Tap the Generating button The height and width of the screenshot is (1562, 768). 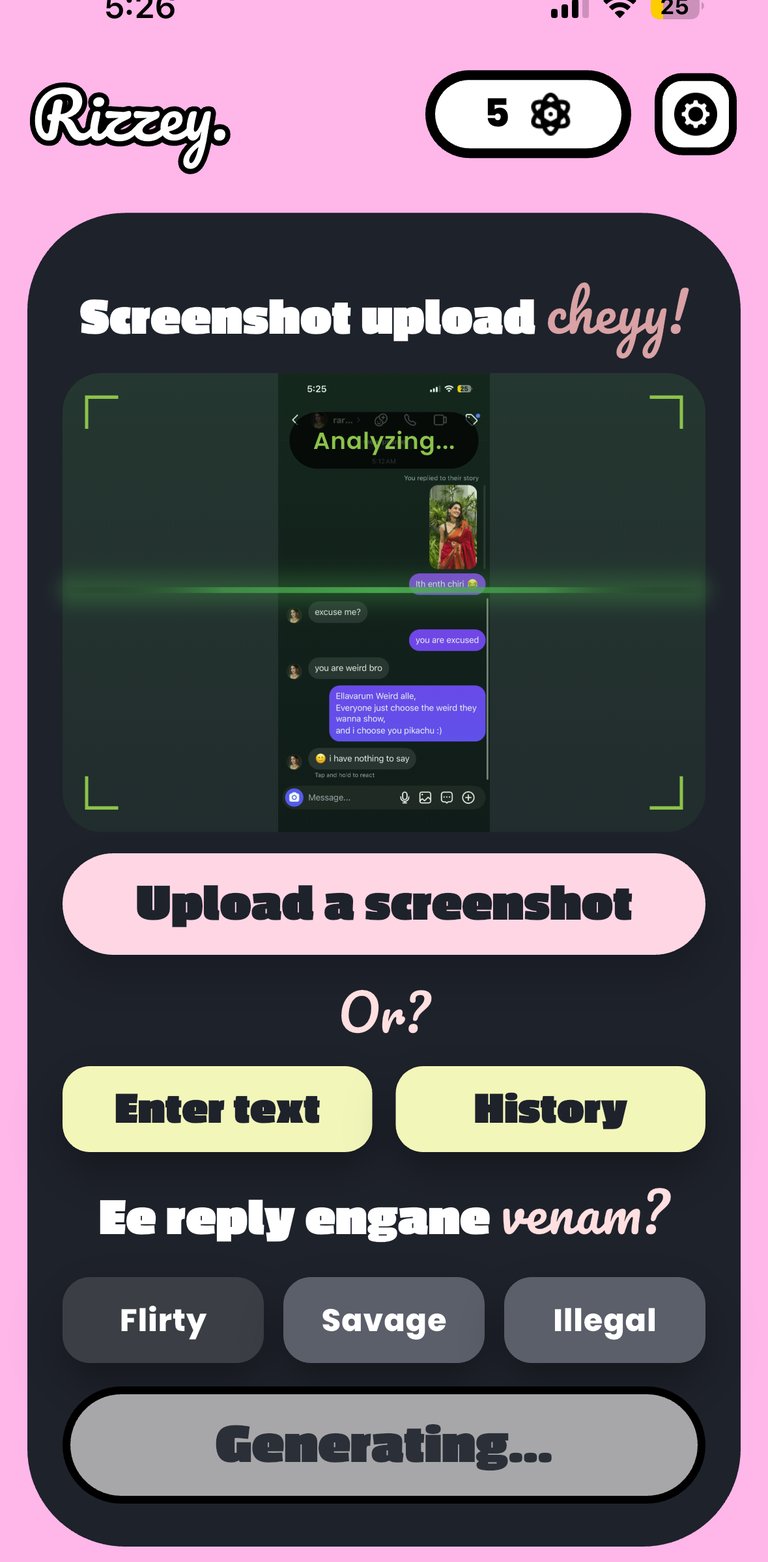coord(384,1445)
